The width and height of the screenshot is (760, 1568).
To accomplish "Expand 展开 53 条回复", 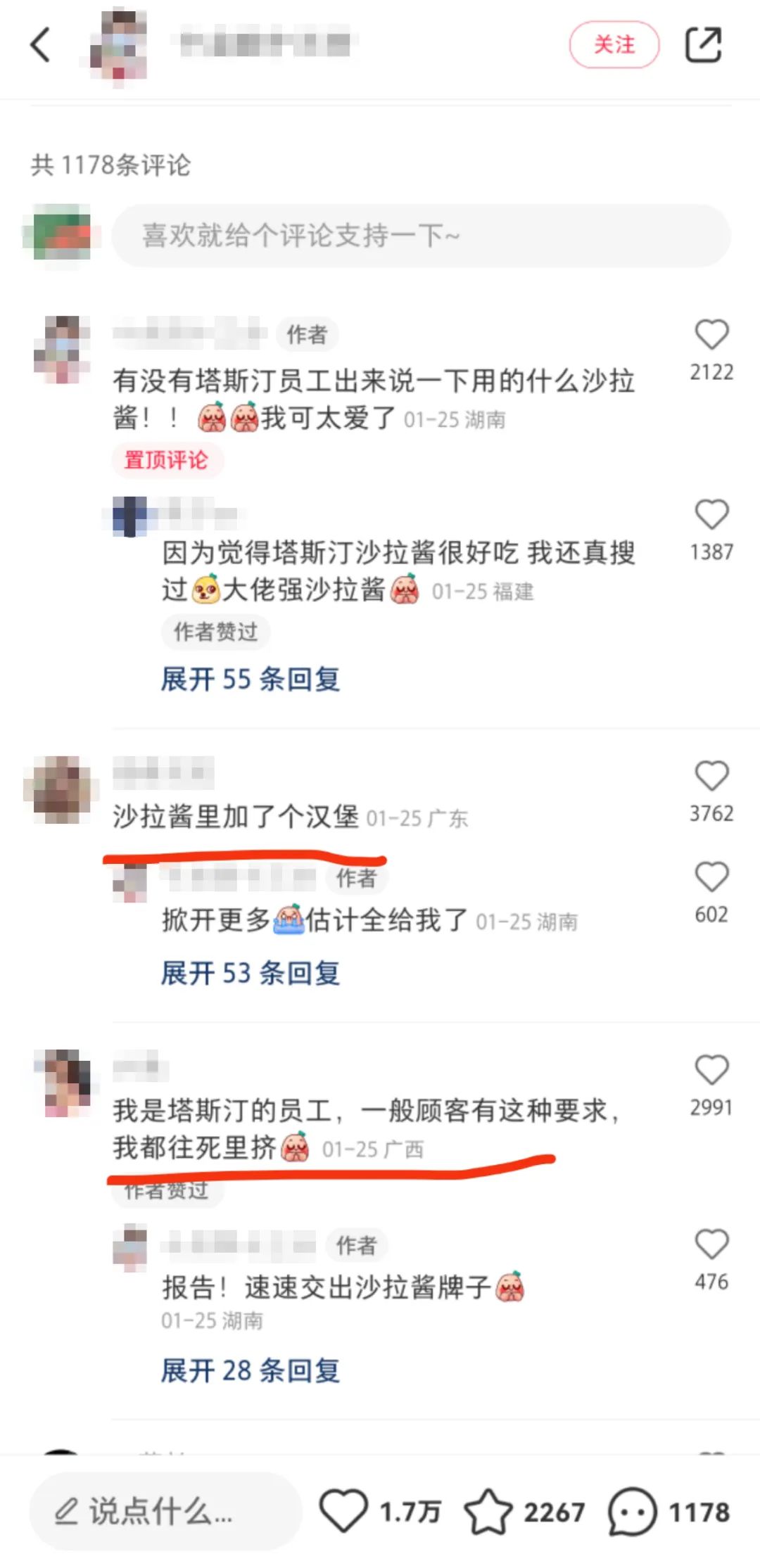I will coord(251,974).
